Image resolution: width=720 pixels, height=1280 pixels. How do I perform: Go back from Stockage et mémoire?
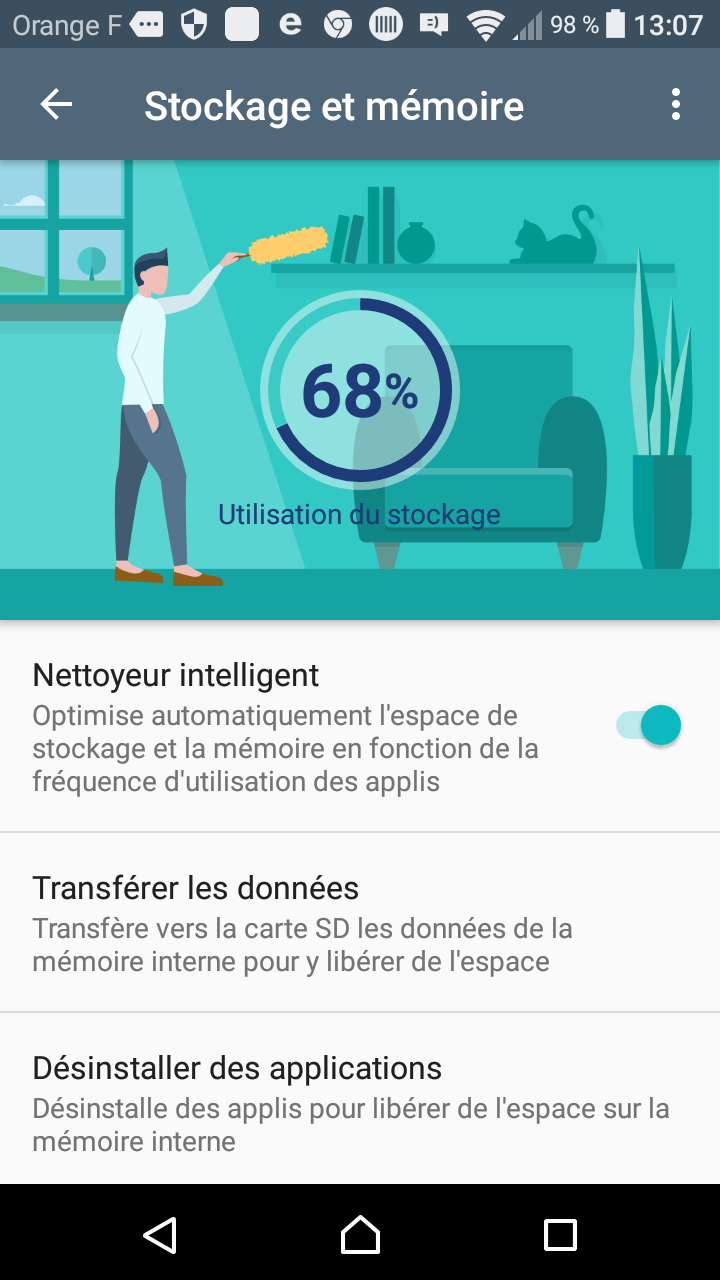[x=56, y=105]
